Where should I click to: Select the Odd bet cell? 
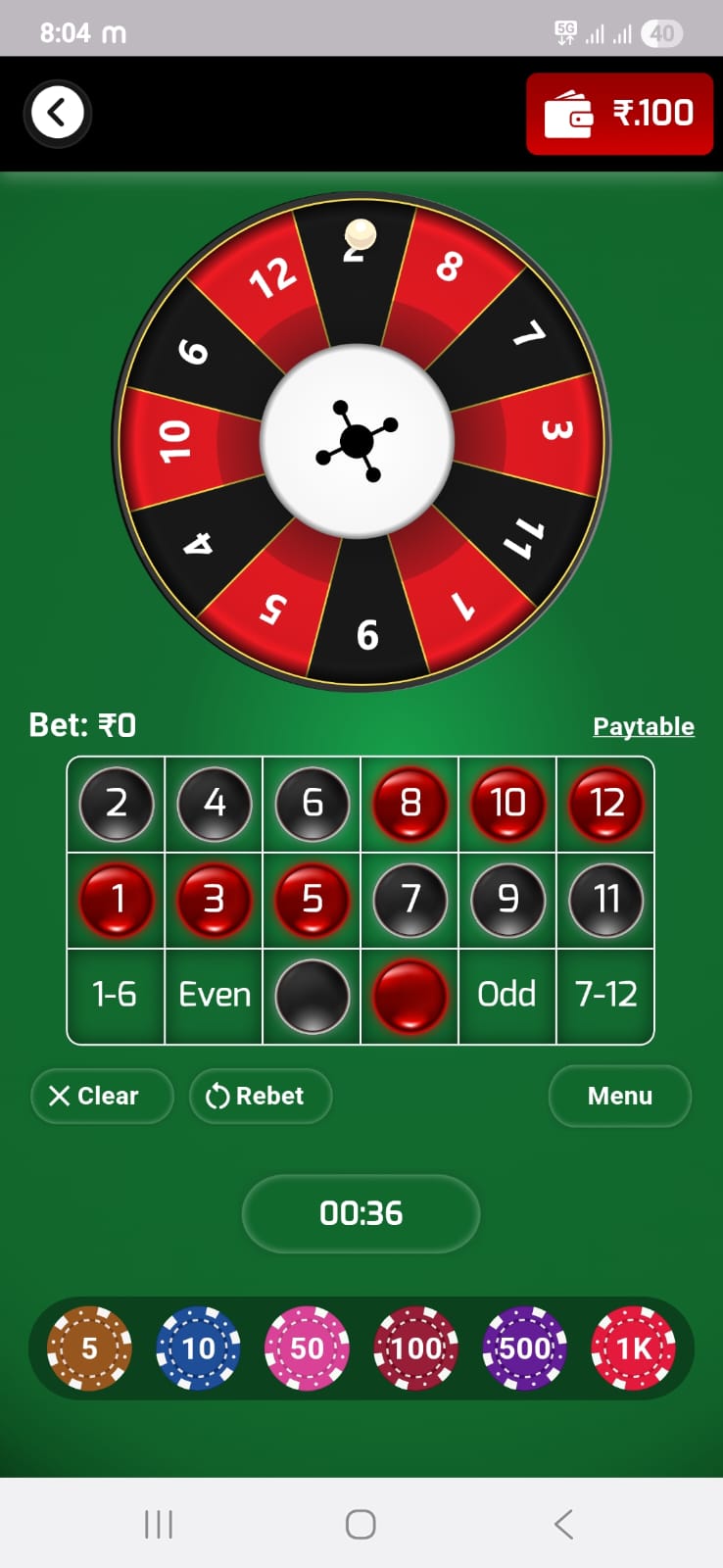[506, 995]
